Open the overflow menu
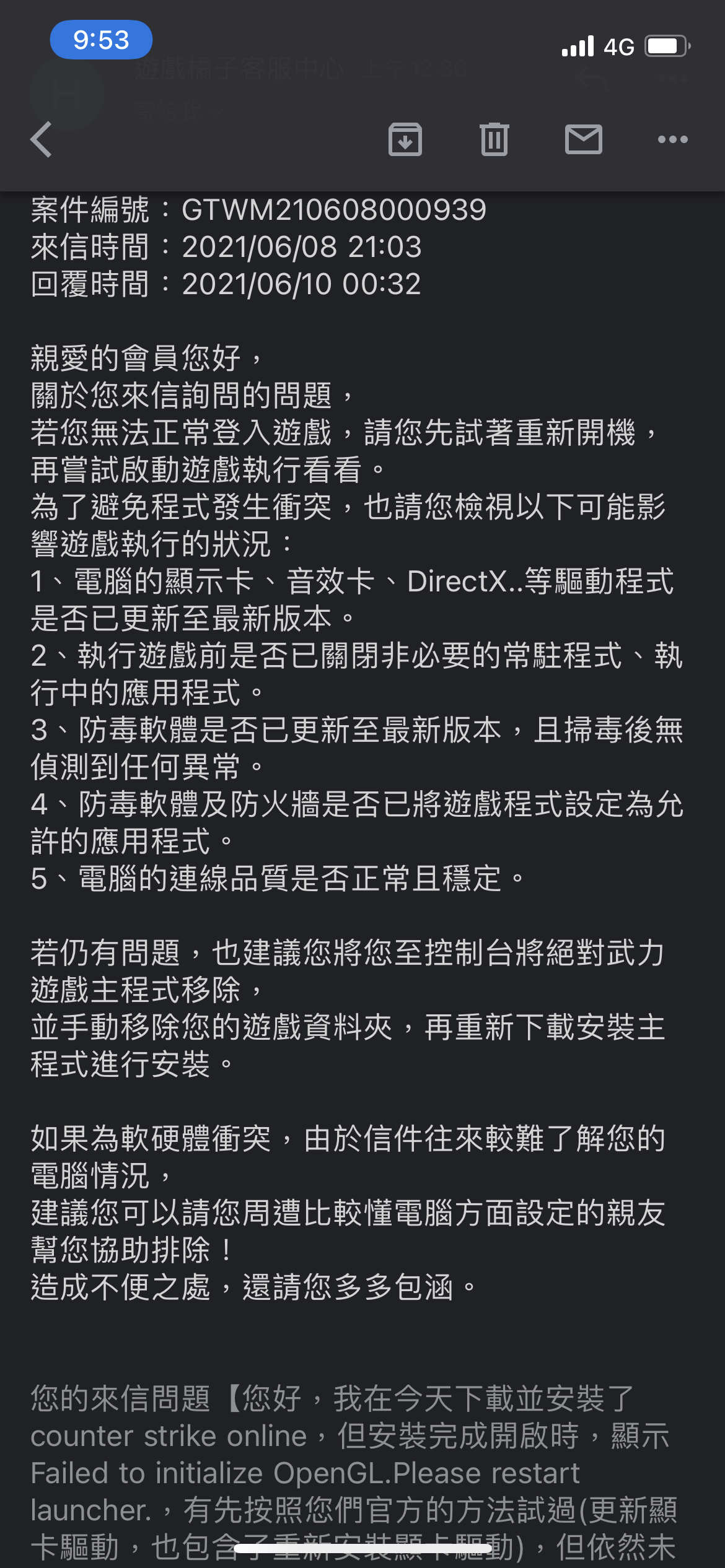This screenshot has width=725, height=1568. [x=672, y=139]
